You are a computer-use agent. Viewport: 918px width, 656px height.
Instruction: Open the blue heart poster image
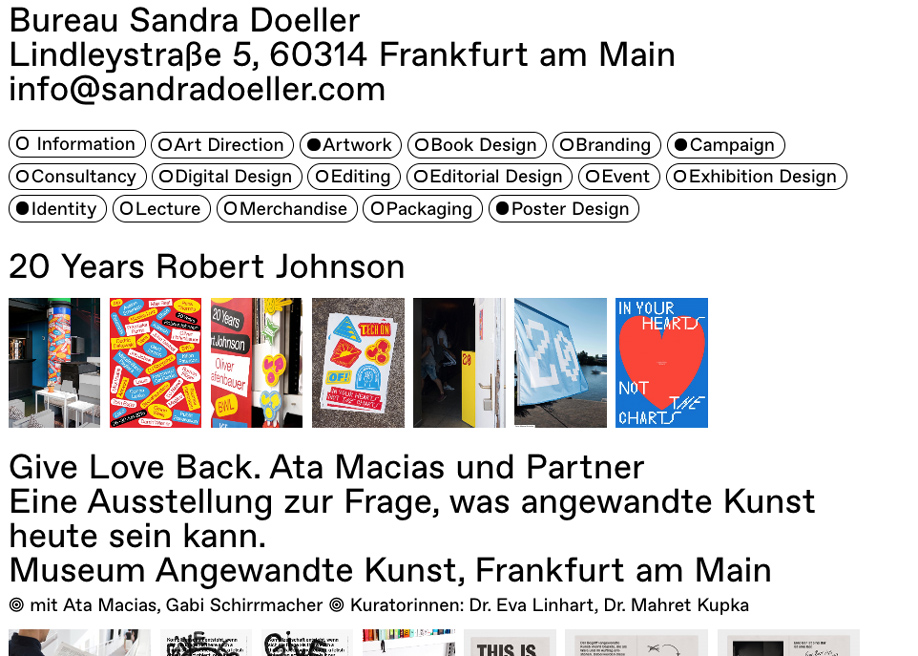click(661, 363)
